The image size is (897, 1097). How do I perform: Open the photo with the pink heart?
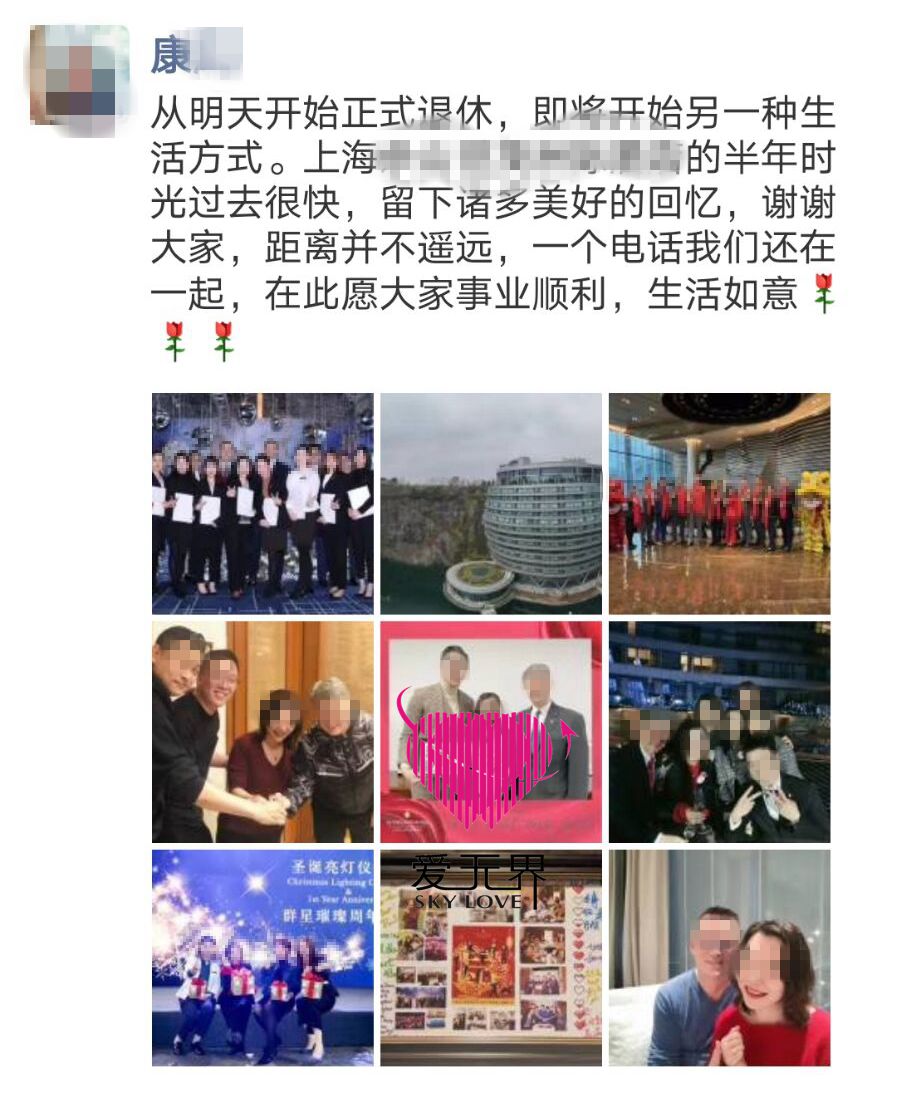(491, 731)
